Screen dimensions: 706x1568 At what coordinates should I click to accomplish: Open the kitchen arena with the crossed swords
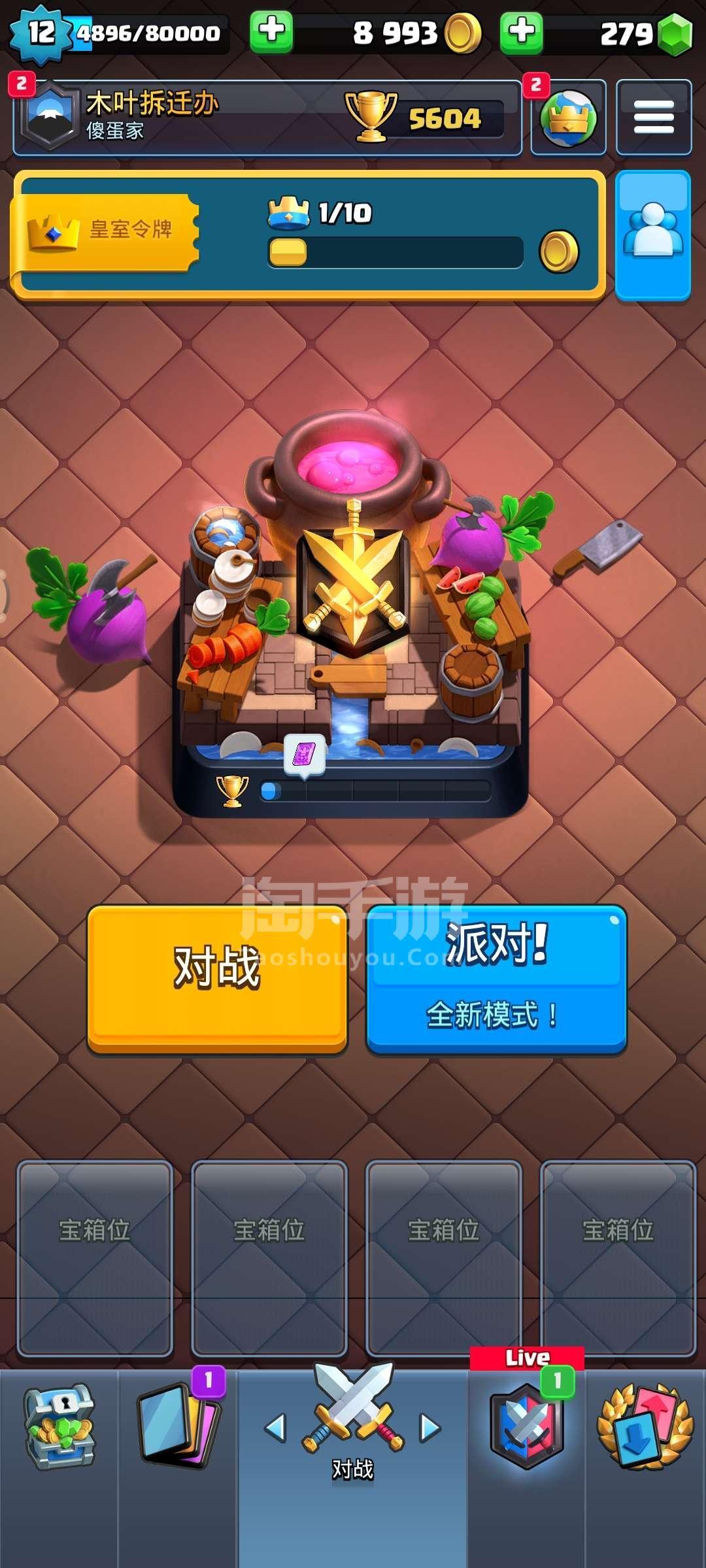coord(353,588)
